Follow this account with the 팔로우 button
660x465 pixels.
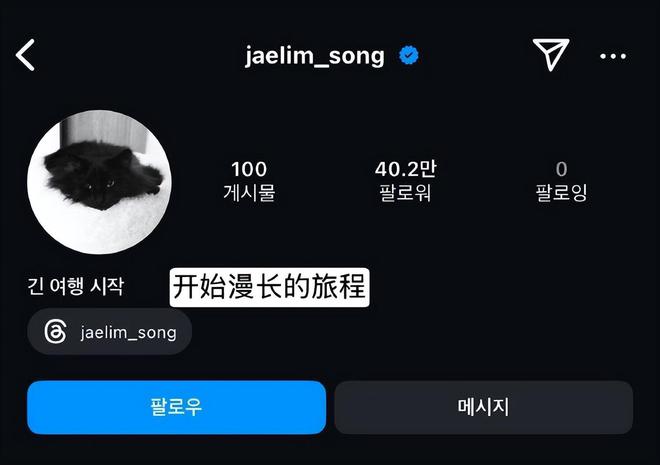click(x=176, y=407)
